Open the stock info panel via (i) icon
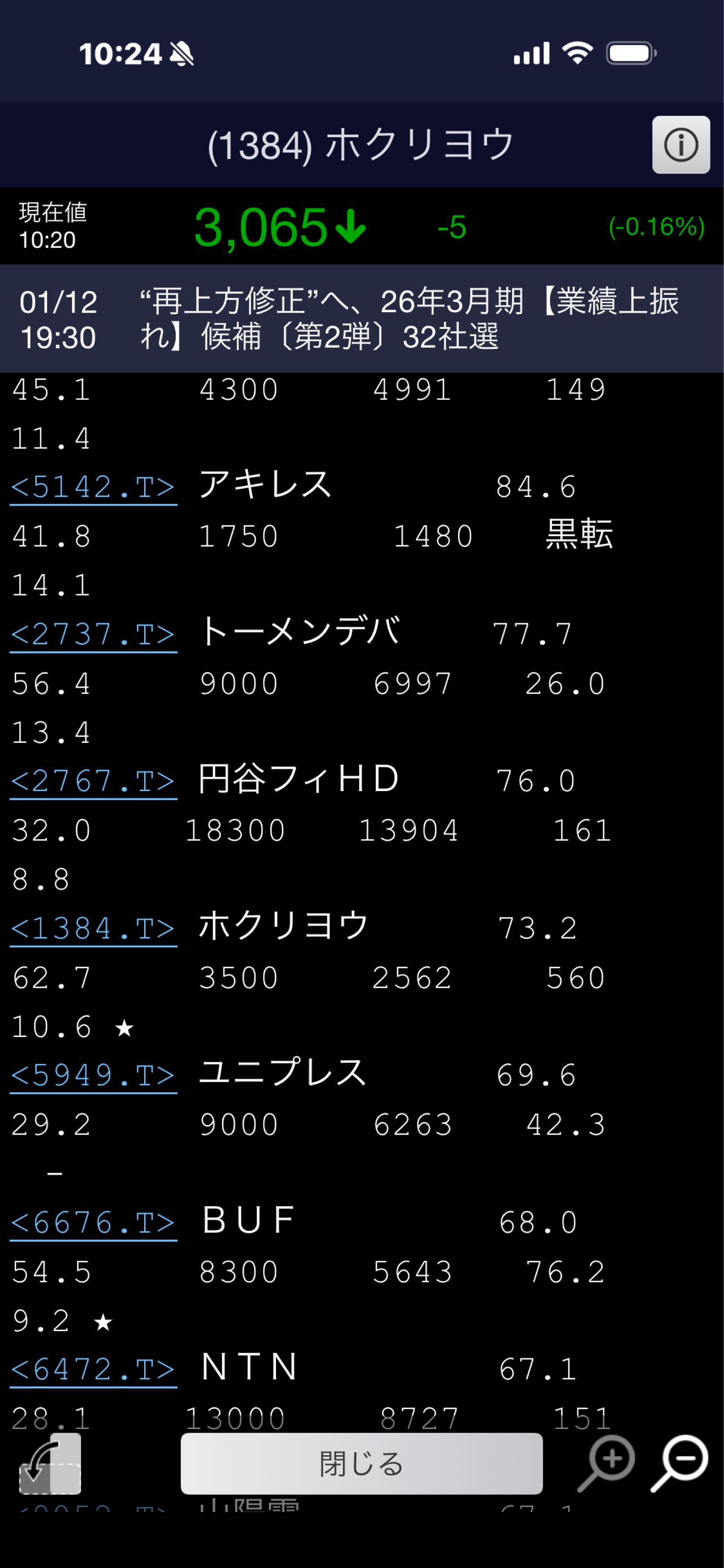 [x=681, y=144]
